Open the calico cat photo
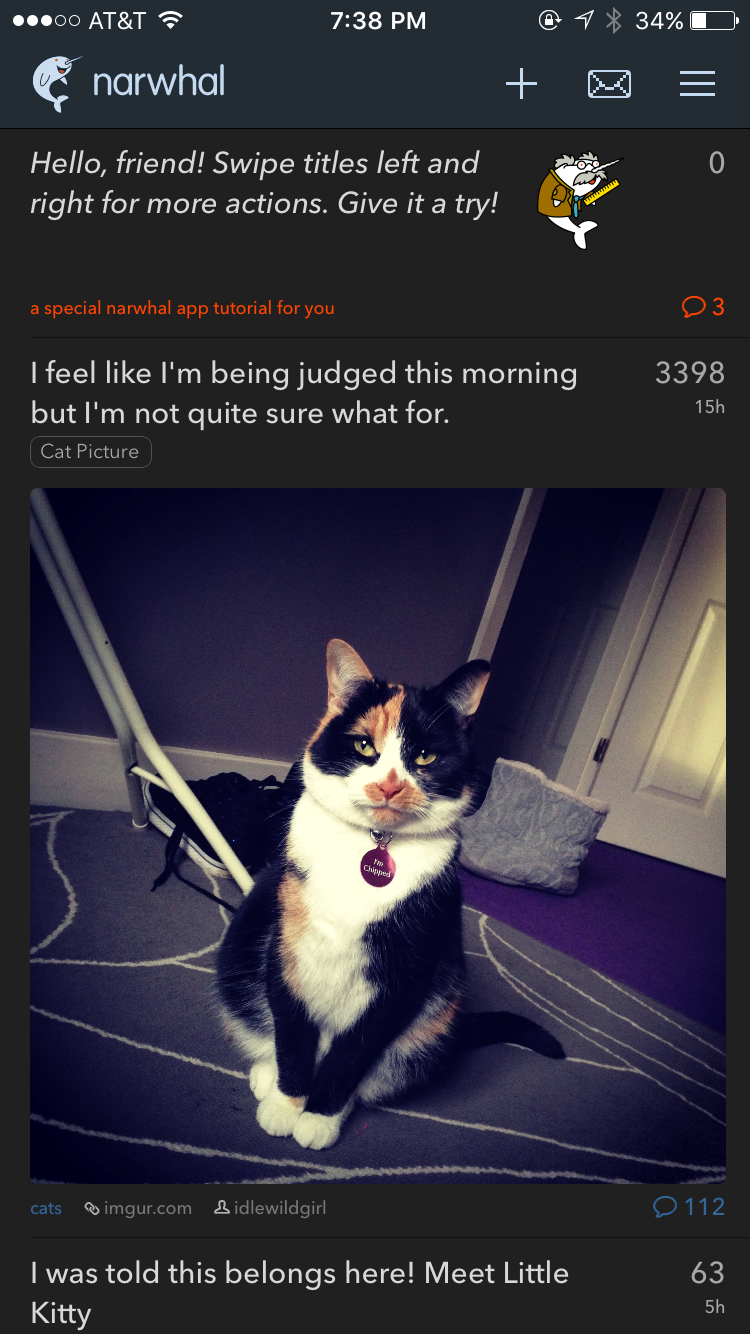This screenshot has width=750, height=1334. click(377, 835)
